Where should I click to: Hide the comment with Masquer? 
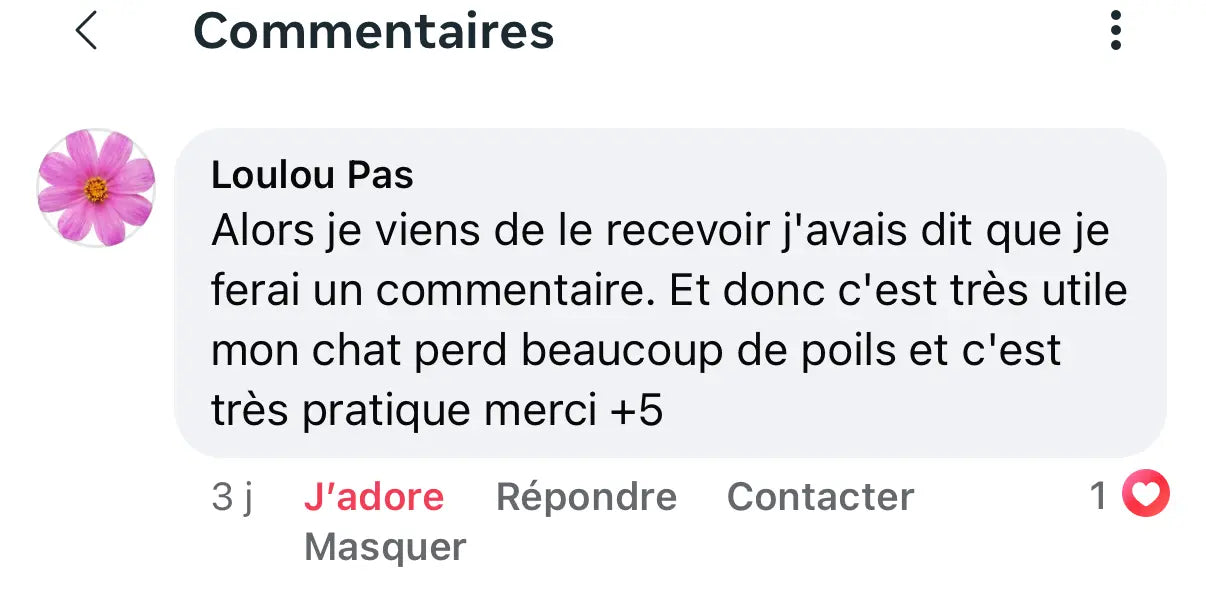pos(385,548)
